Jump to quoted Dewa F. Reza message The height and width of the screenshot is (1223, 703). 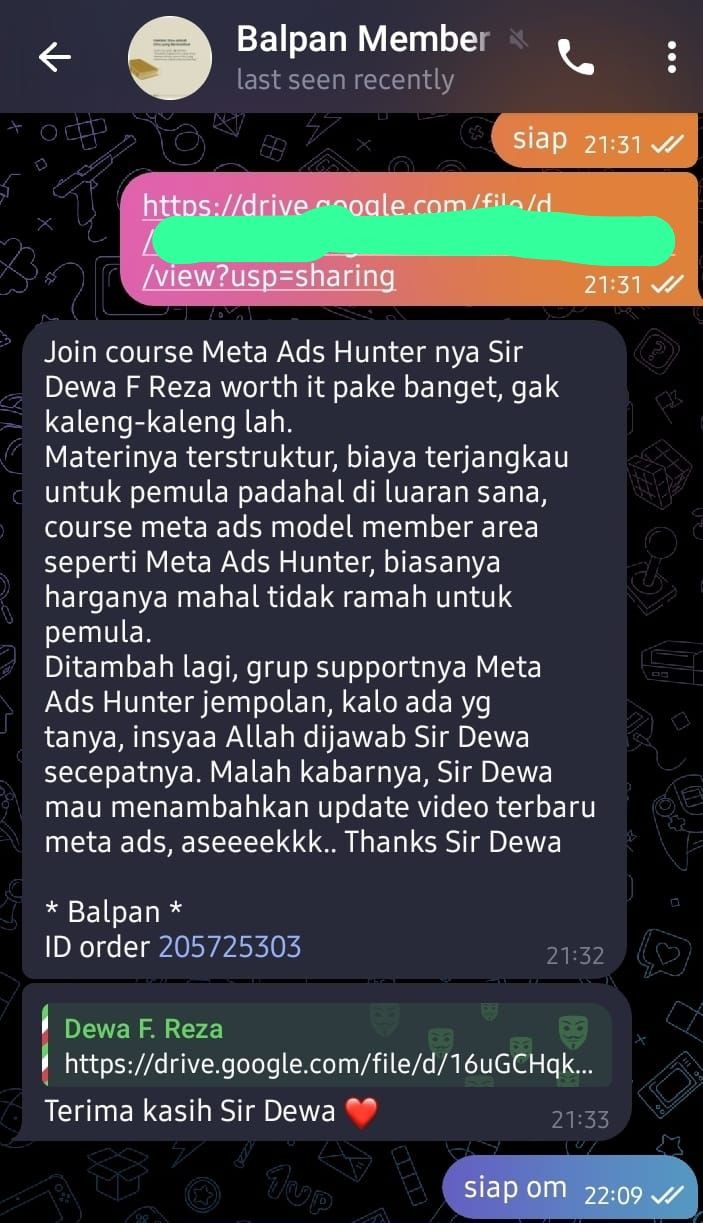tap(326, 1046)
